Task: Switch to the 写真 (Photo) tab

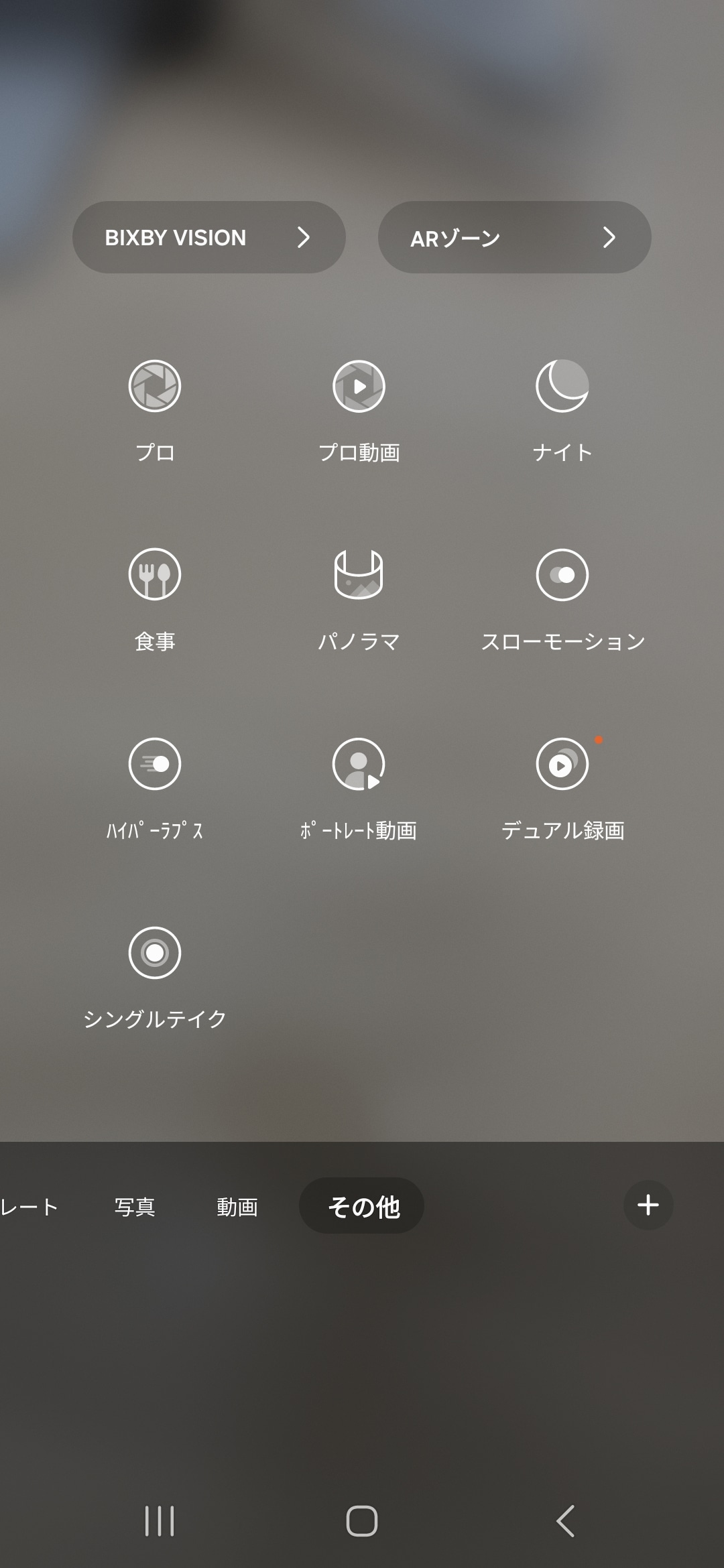Action: click(135, 1206)
